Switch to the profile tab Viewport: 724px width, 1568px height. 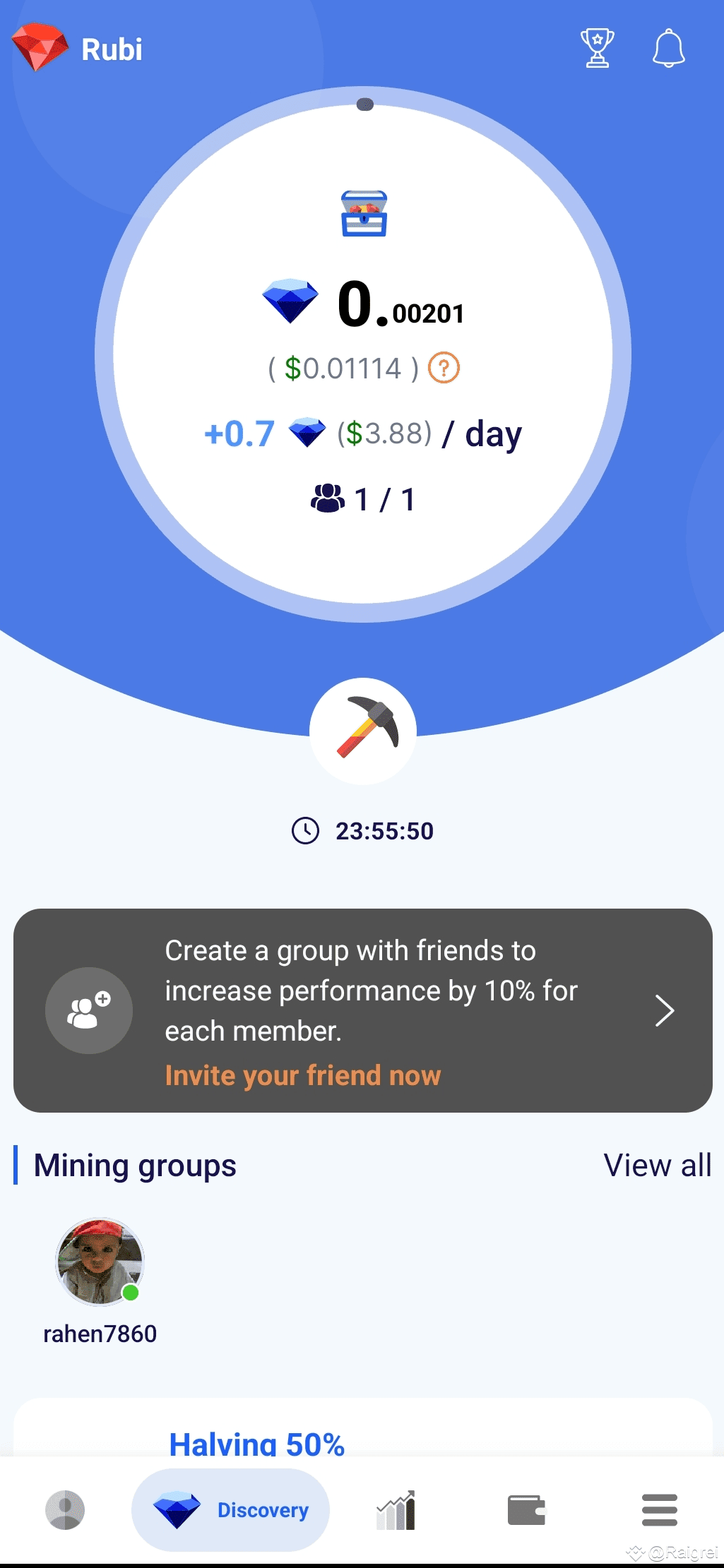[x=65, y=1510]
